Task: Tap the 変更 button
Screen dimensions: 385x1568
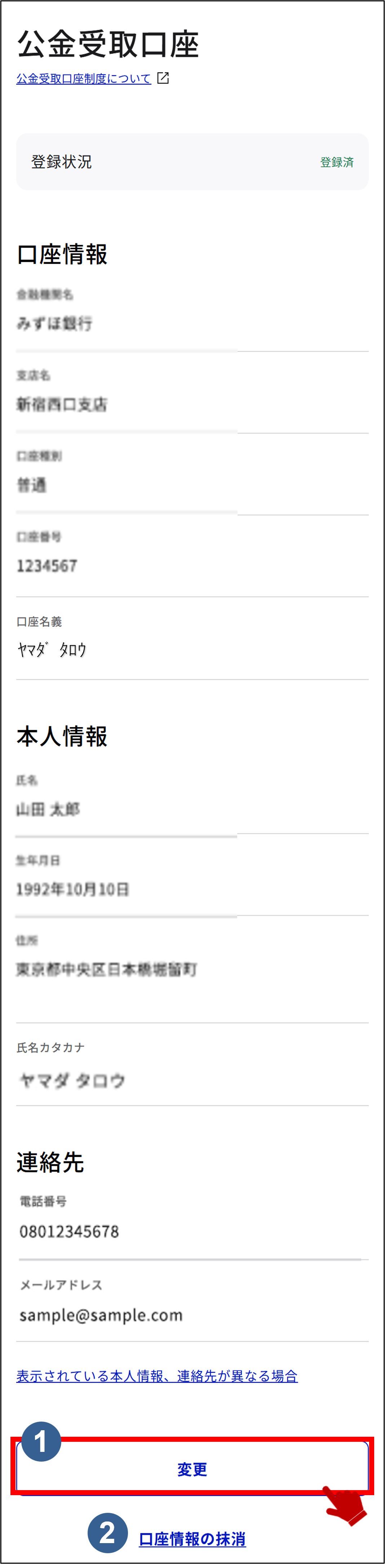Action: tap(192, 1470)
